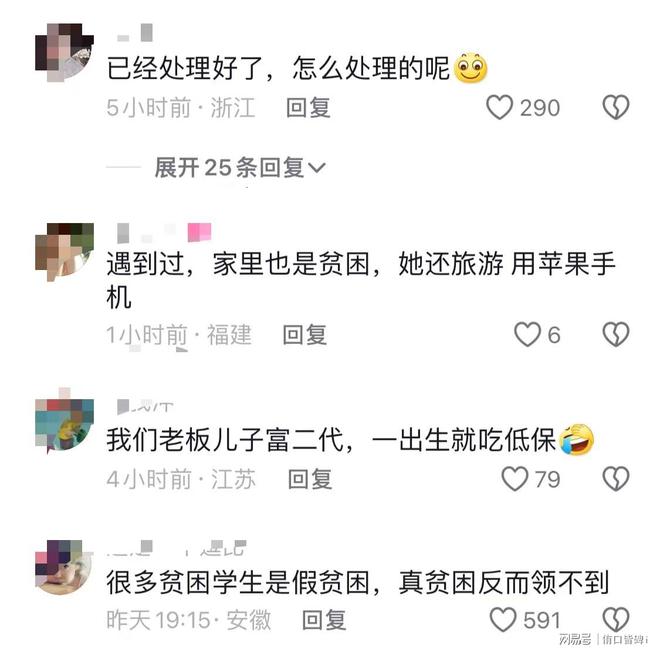This screenshot has height=651, width=660.
Task: Open avatar of the Zhejiang commenter
Action: coord(64,50)
